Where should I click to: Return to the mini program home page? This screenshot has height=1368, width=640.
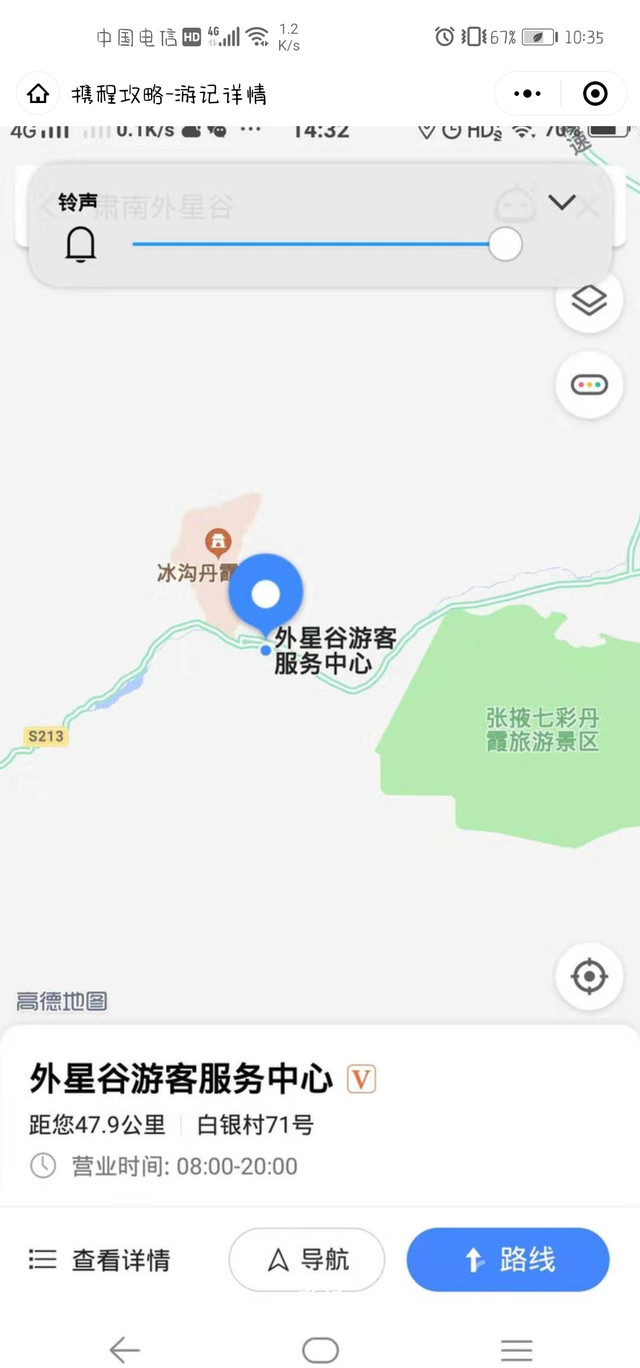(x=38, y=94)
